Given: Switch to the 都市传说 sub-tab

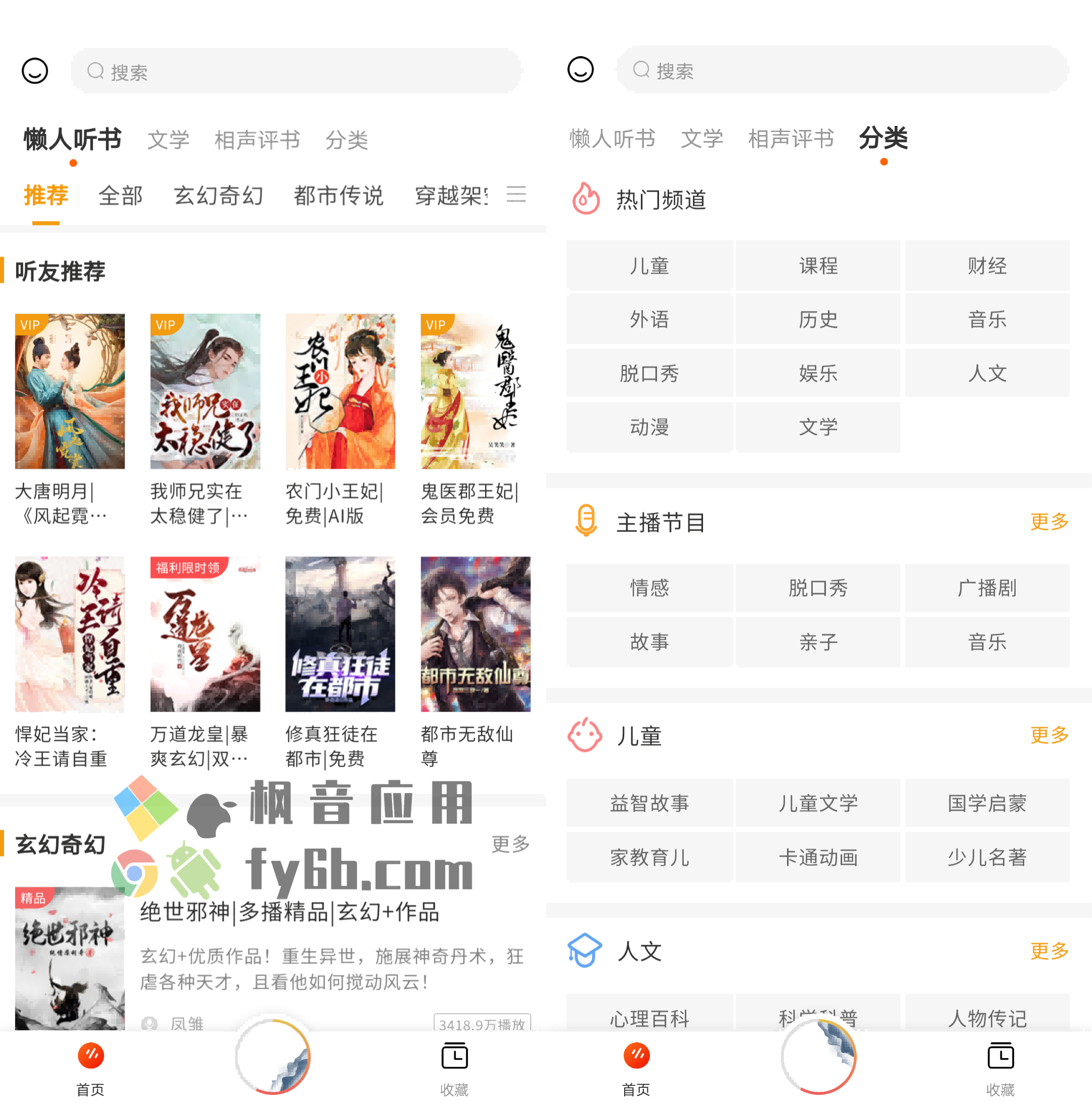Looking at the screenshot, I should (338, 196).
